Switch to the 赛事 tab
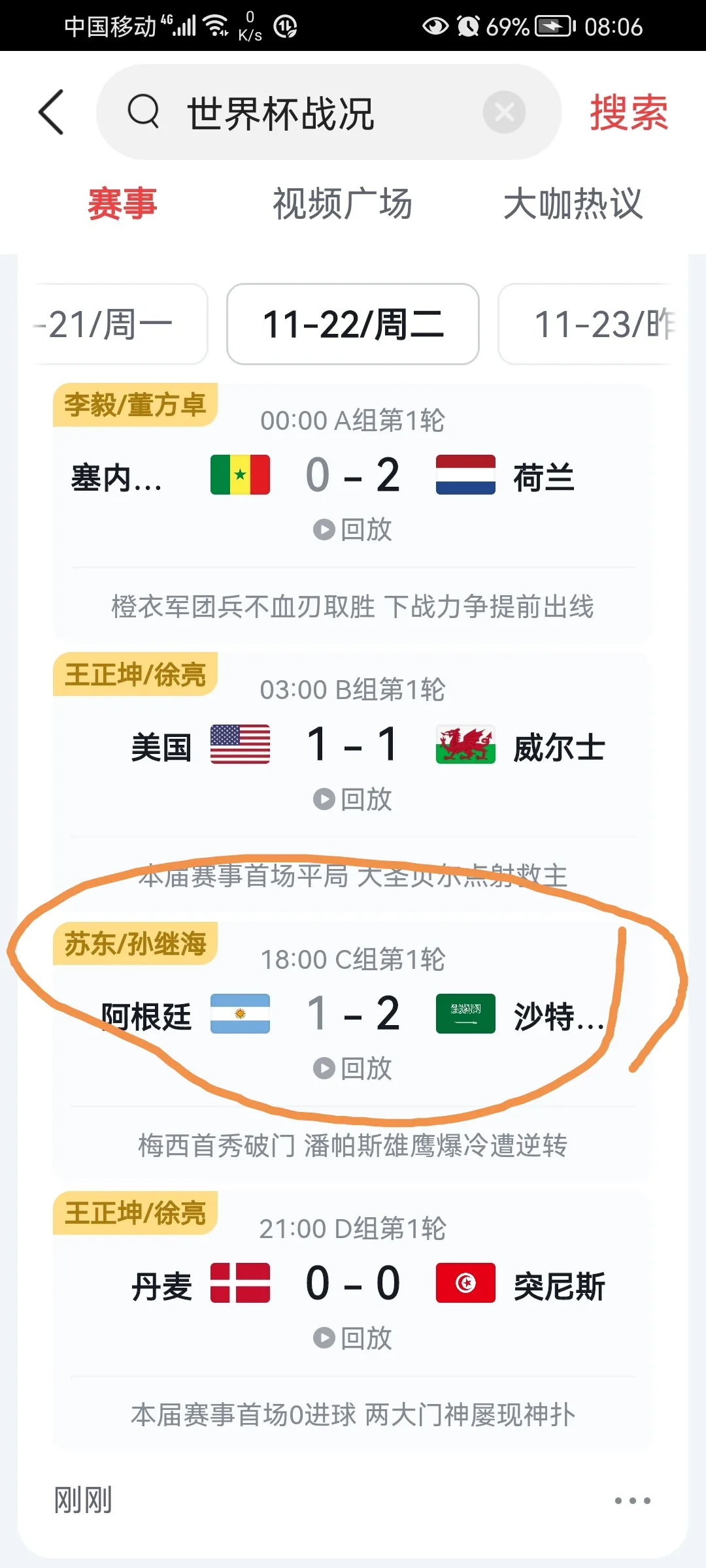The image size is (706, 1568). tap(122, 204)
